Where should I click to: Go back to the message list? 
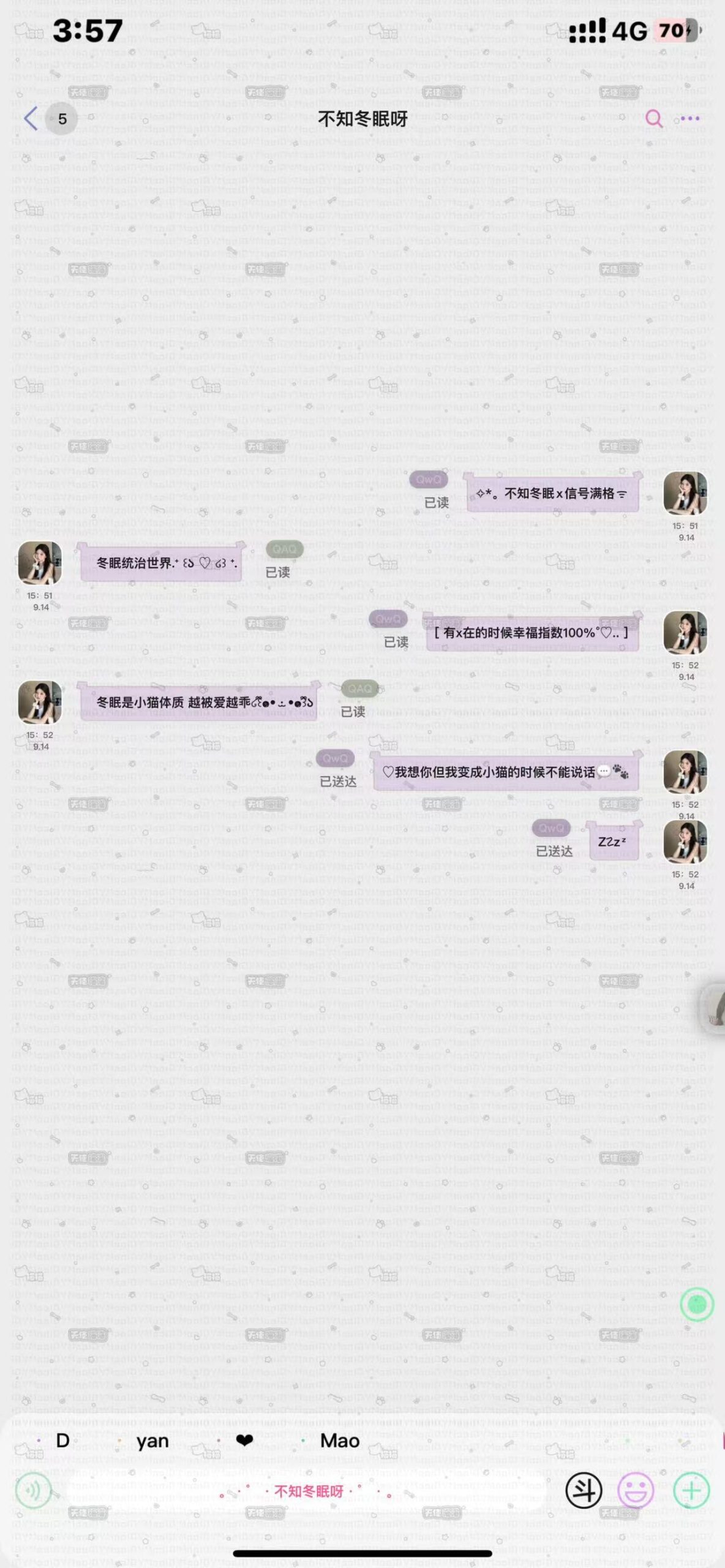(x=32, y=118)
